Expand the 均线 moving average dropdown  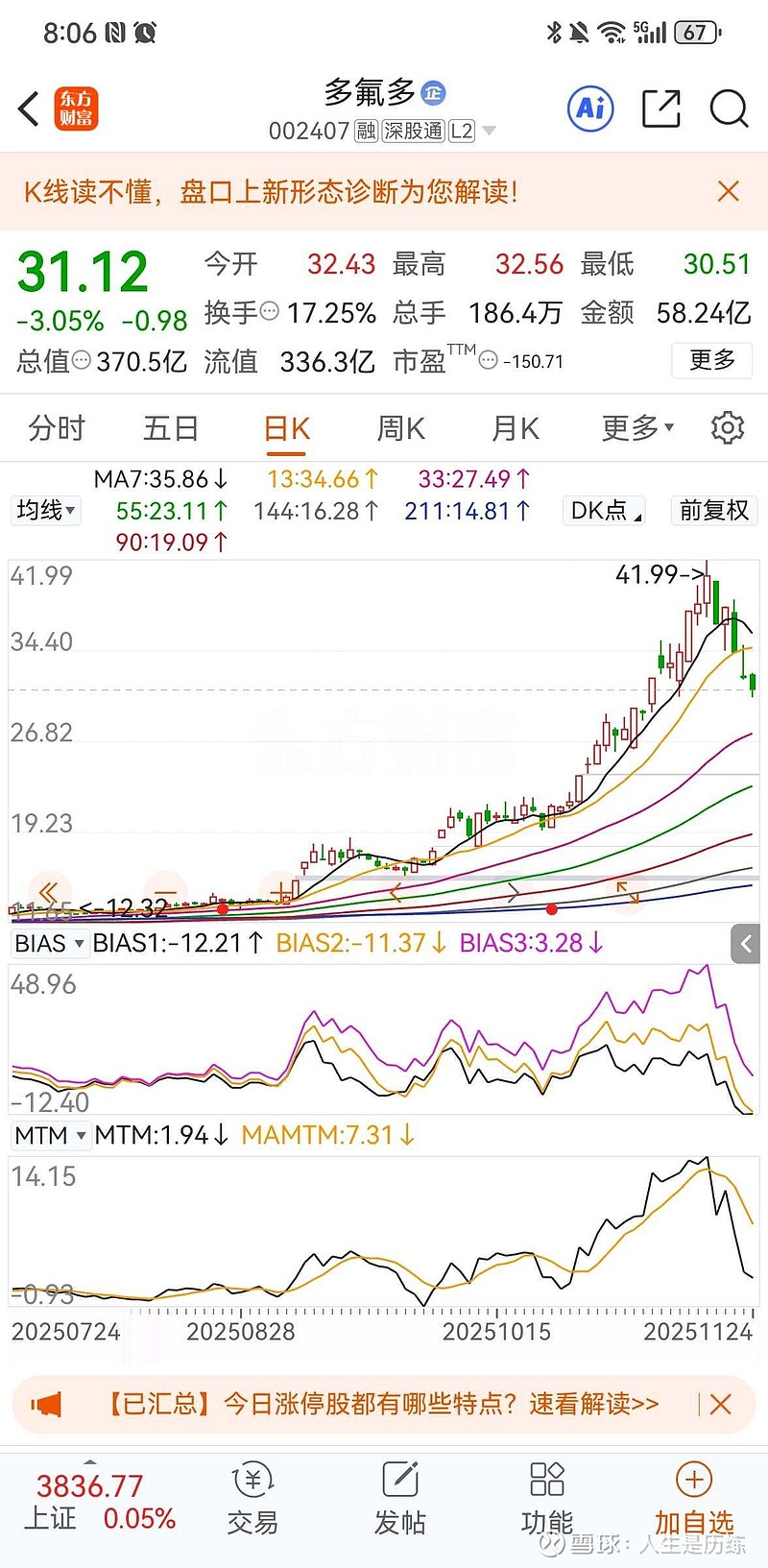[x=45, y=510]
